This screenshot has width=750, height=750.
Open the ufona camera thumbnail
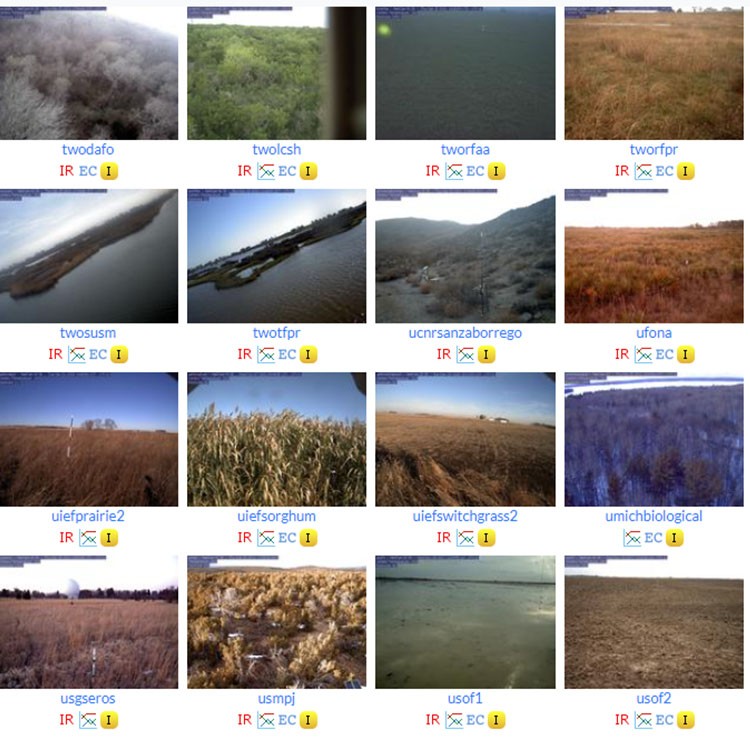pos(654,256)
